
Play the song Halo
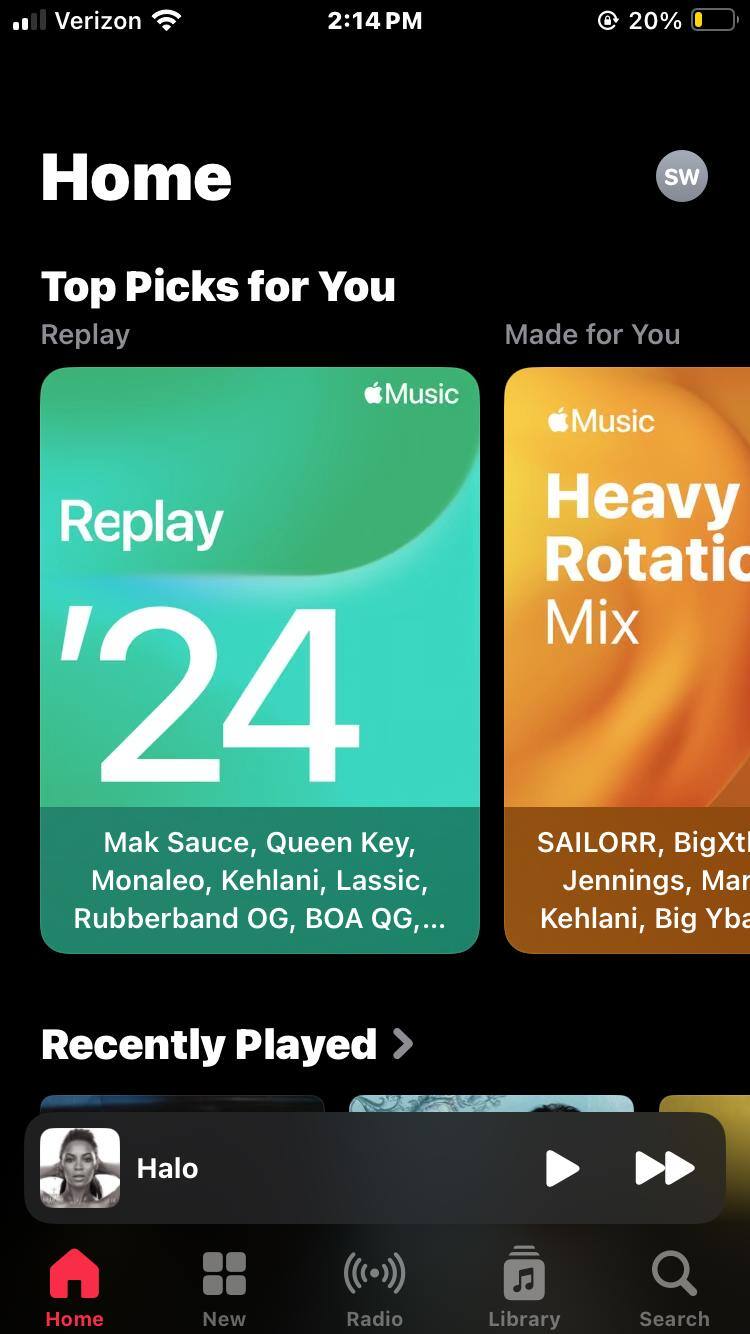point(562,1168)
